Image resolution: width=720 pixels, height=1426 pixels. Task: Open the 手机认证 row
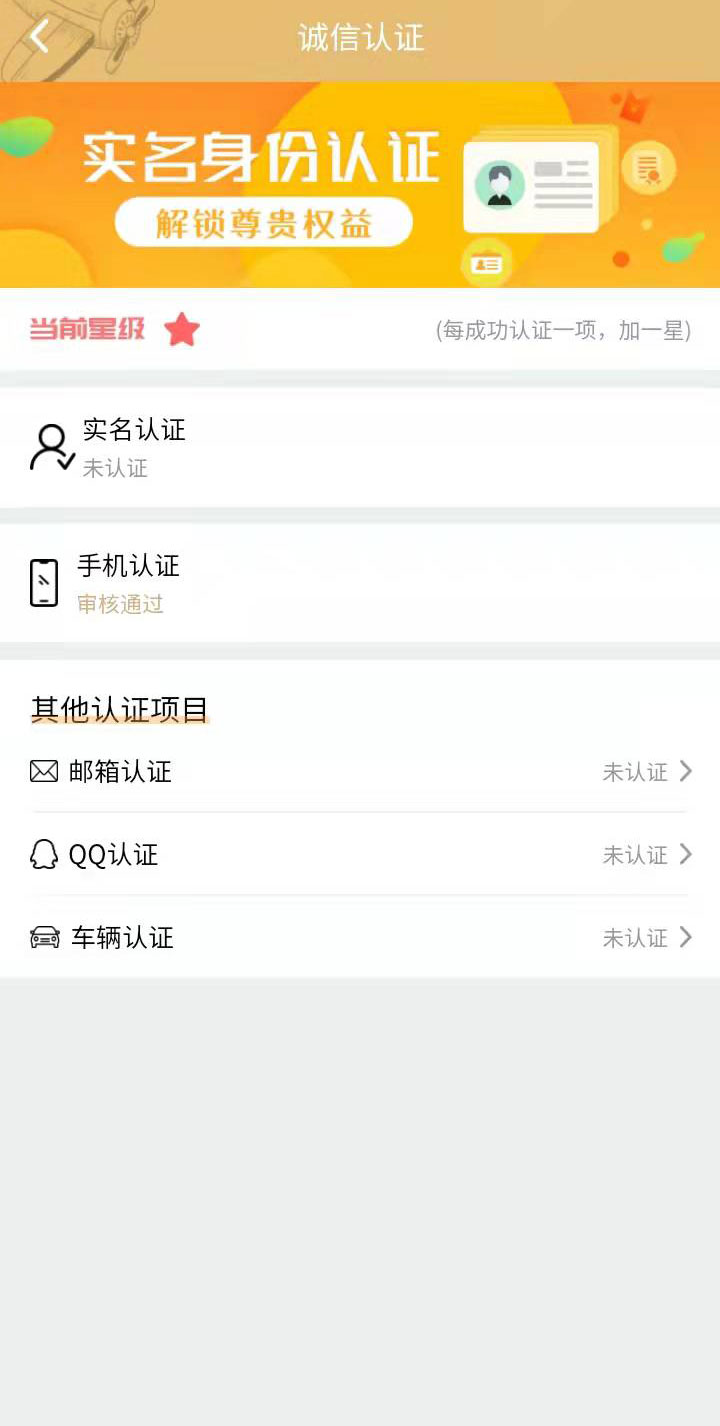[360, 583]
